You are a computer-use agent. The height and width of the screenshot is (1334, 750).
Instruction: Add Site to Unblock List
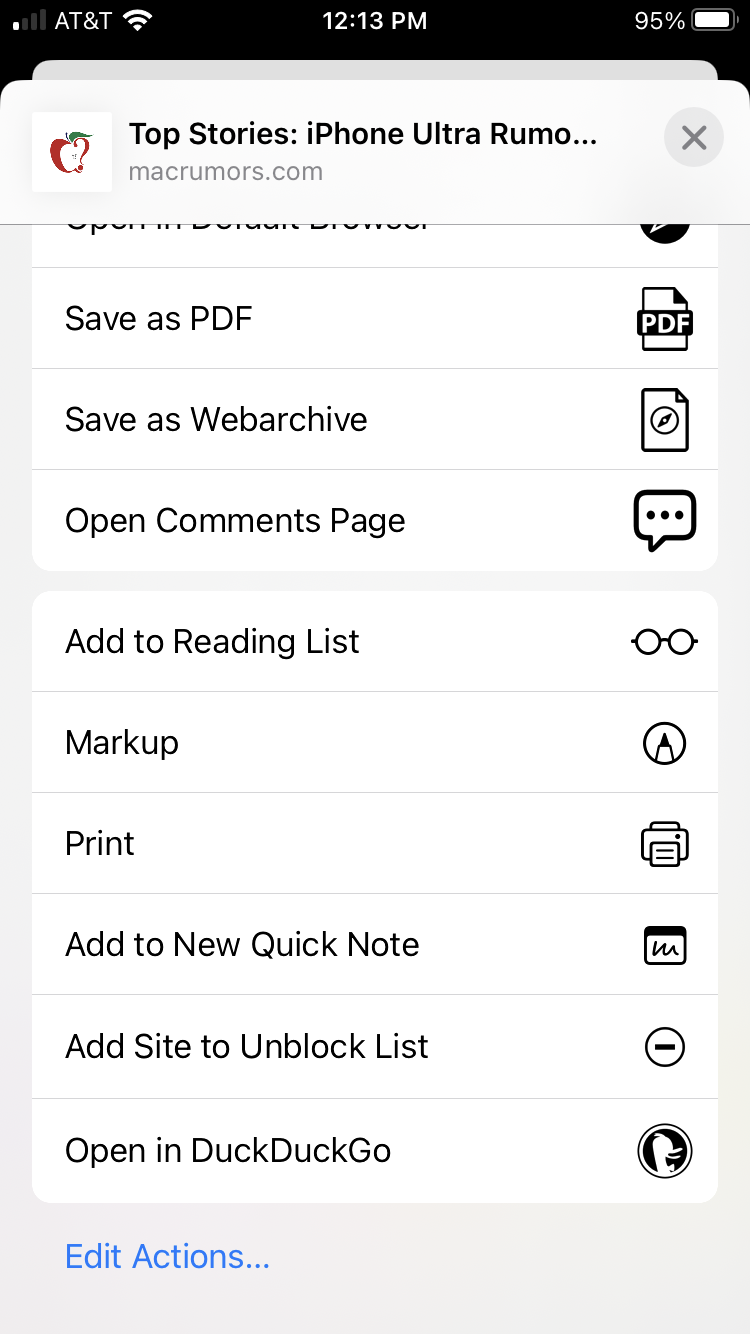pyautogui.click(x=374, y=1047)
